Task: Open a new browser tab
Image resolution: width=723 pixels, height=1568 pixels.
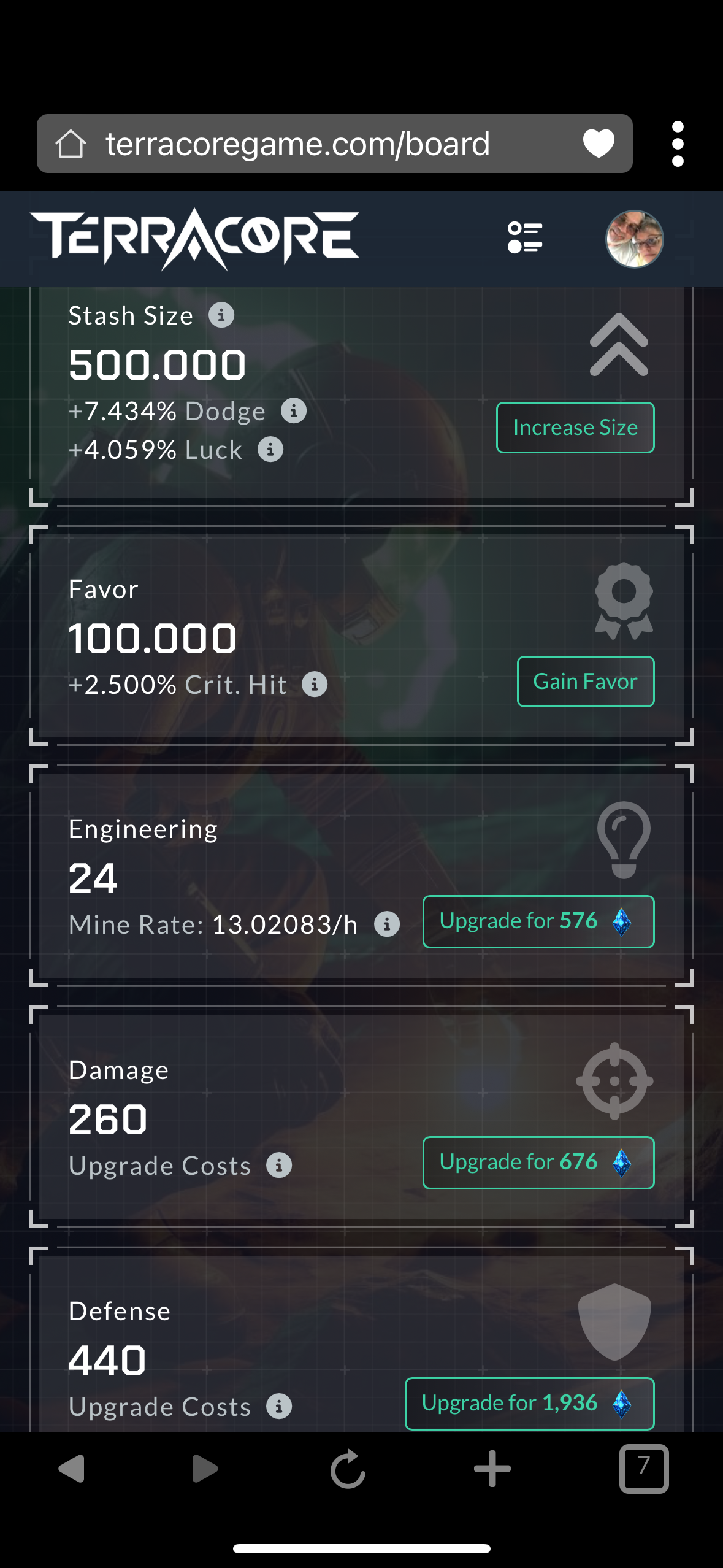Action: click(492, 1469)
